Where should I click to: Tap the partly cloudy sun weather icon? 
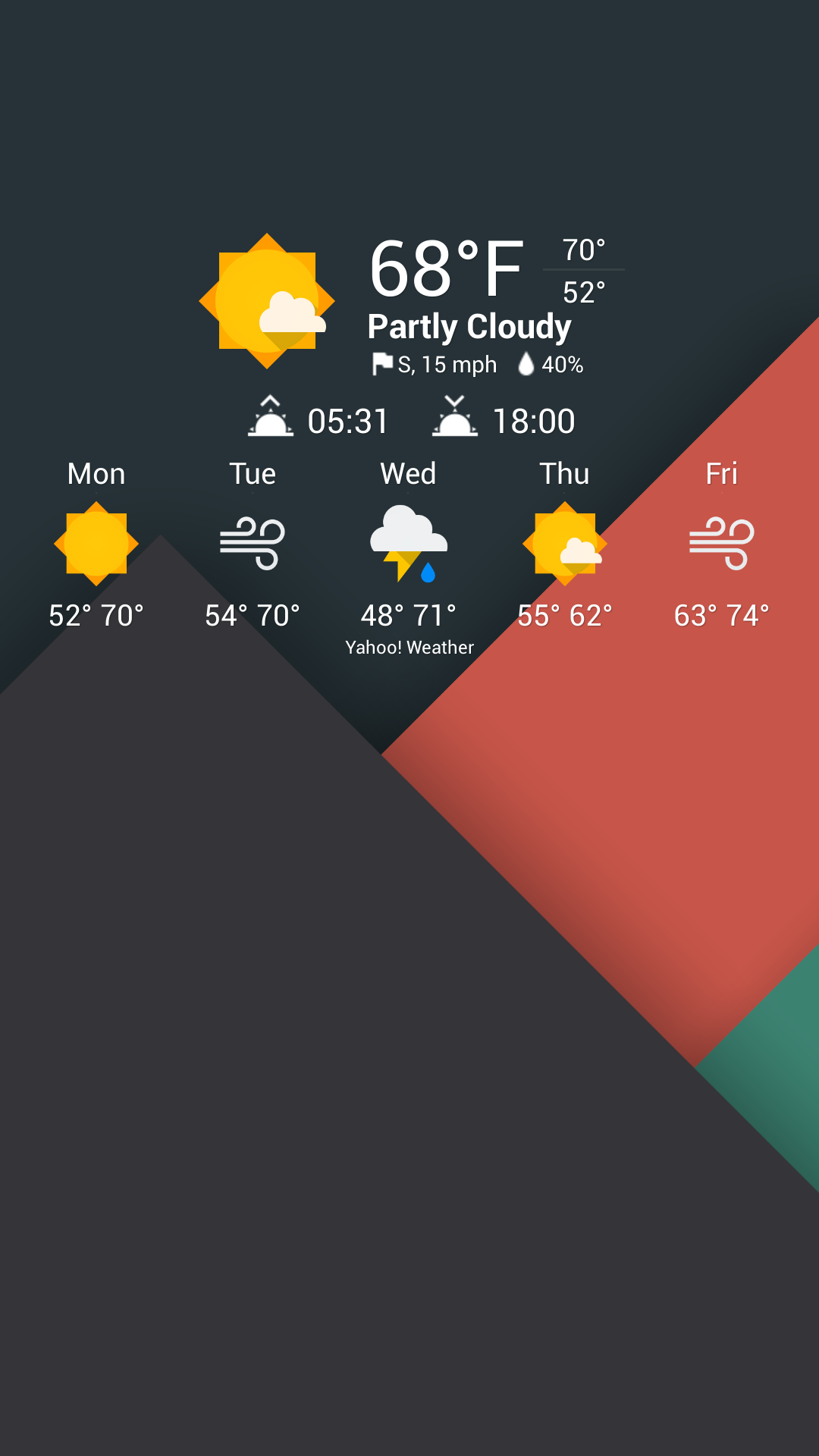267,300
